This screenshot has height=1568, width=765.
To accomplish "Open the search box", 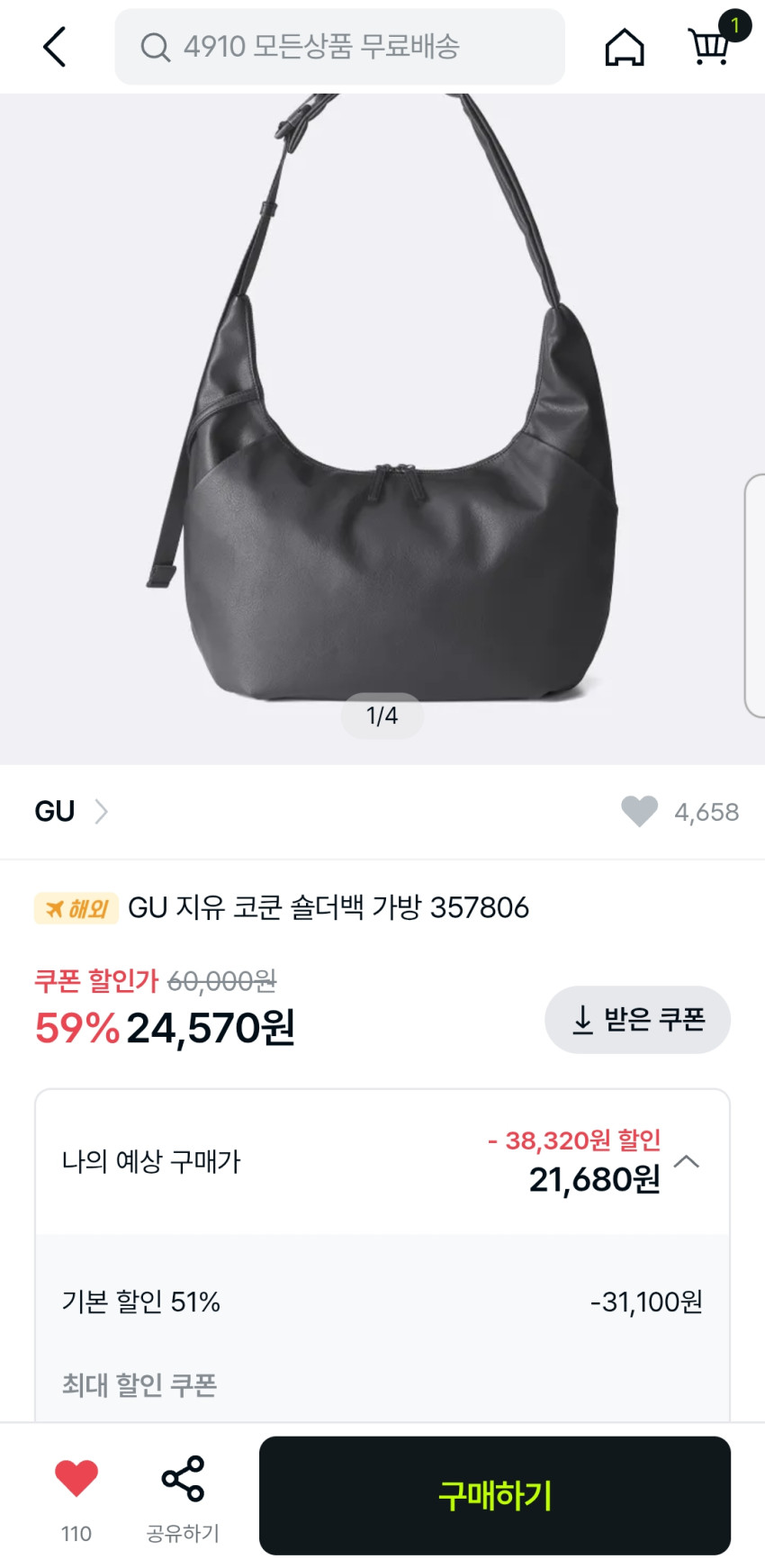I will [339, 47].
